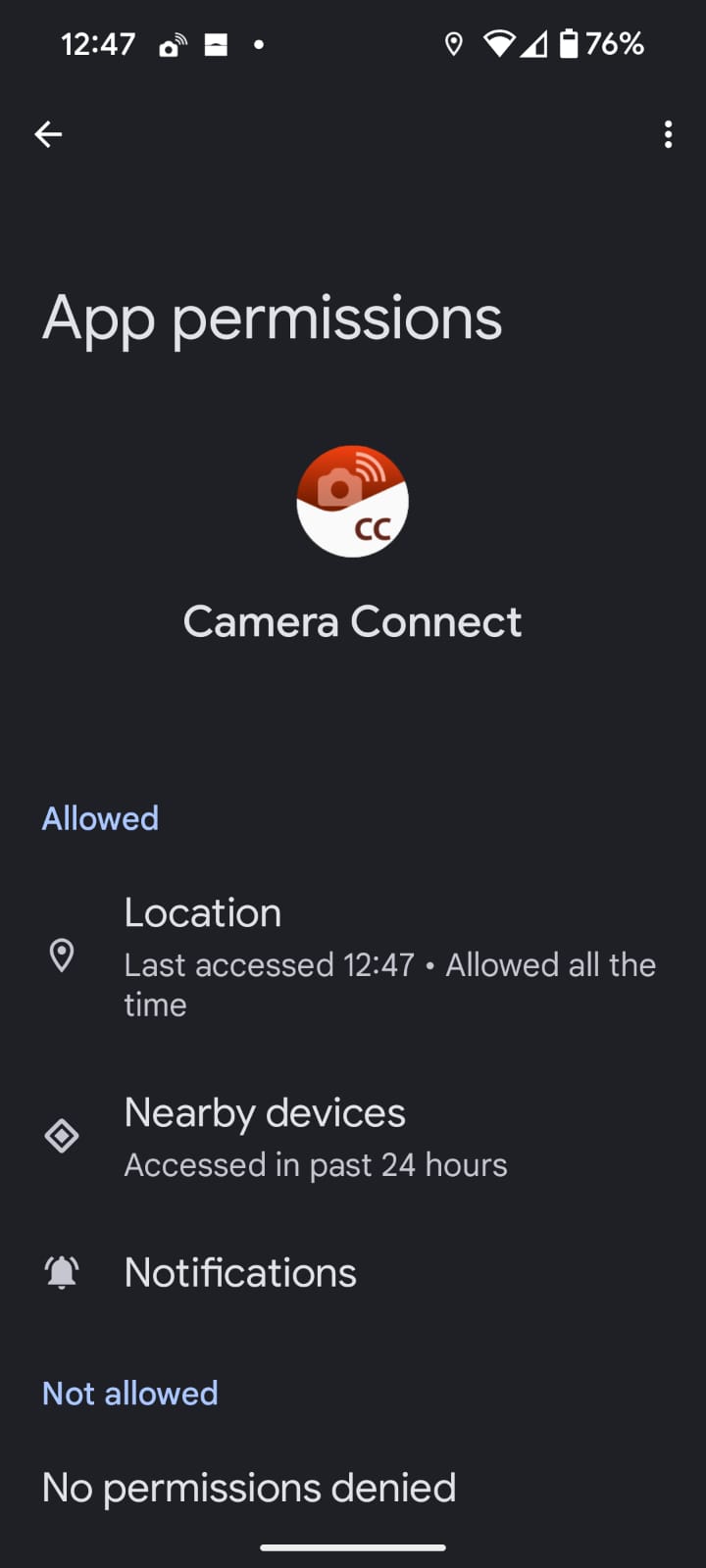Go back from App permissions
706x1568 pixels.
[x=48, y=134]
